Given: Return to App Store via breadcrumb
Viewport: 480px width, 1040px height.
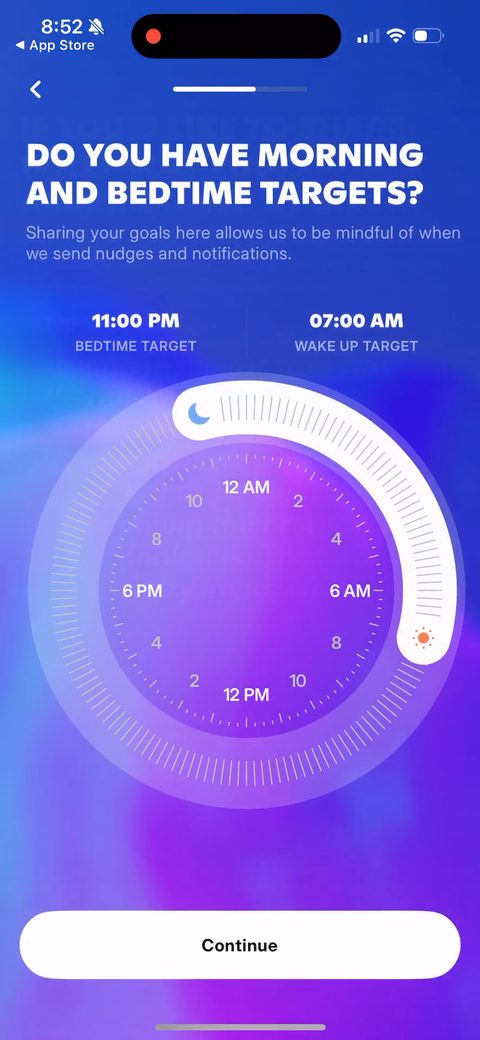Looking at the screenshot, I should pos(54,46).
